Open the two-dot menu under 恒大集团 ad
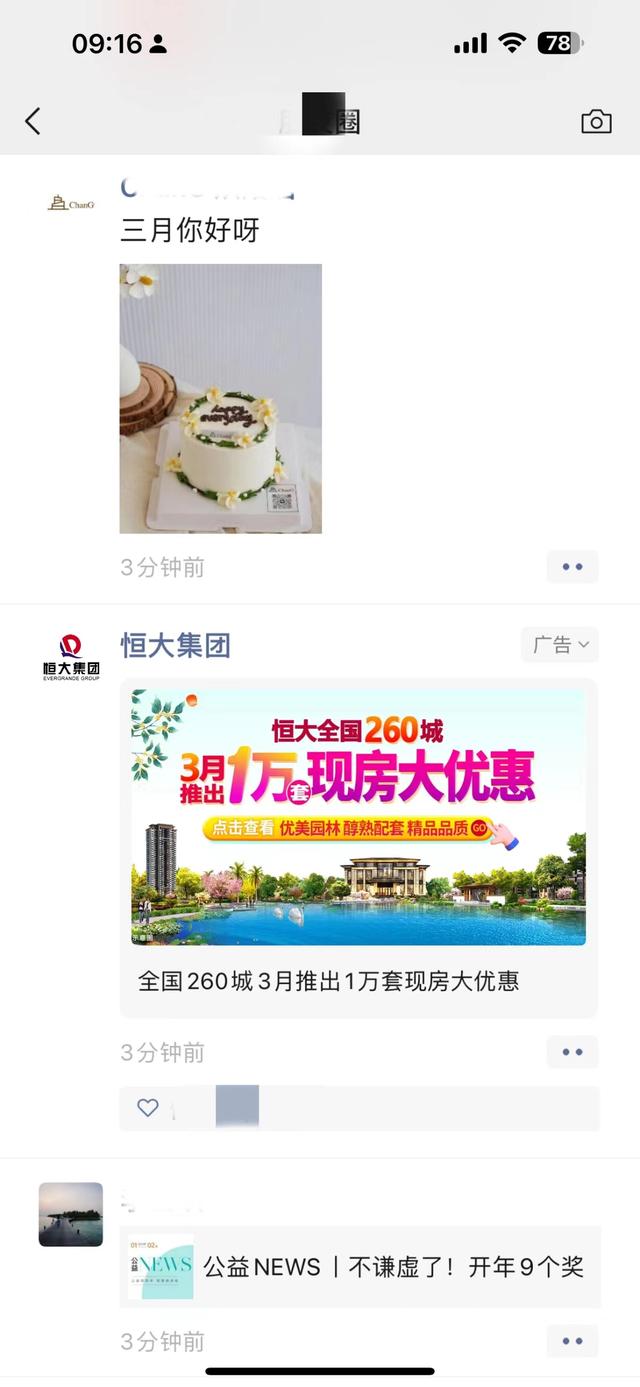 point(572,1052)
